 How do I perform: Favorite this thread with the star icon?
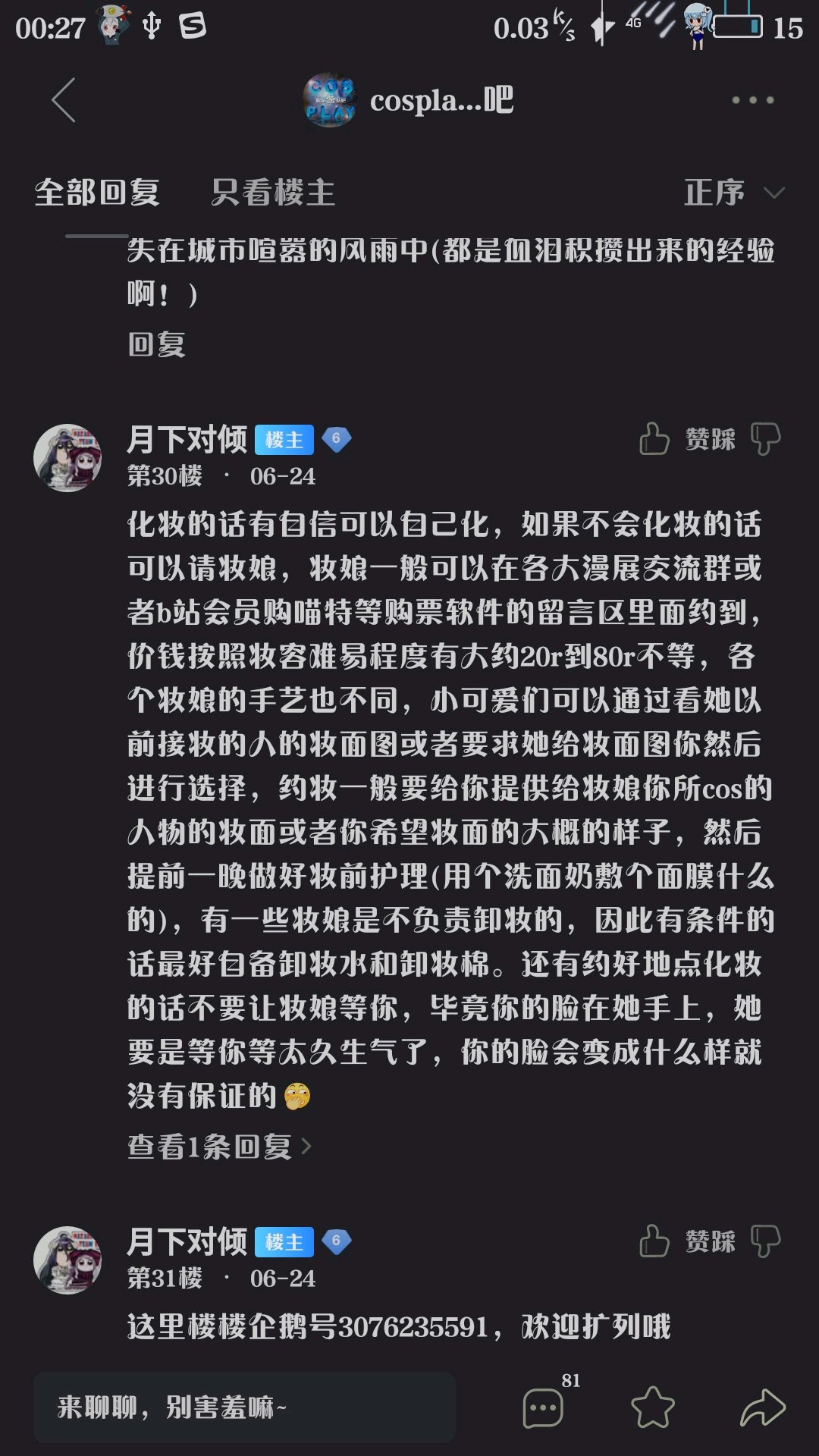click(652, 1407)
